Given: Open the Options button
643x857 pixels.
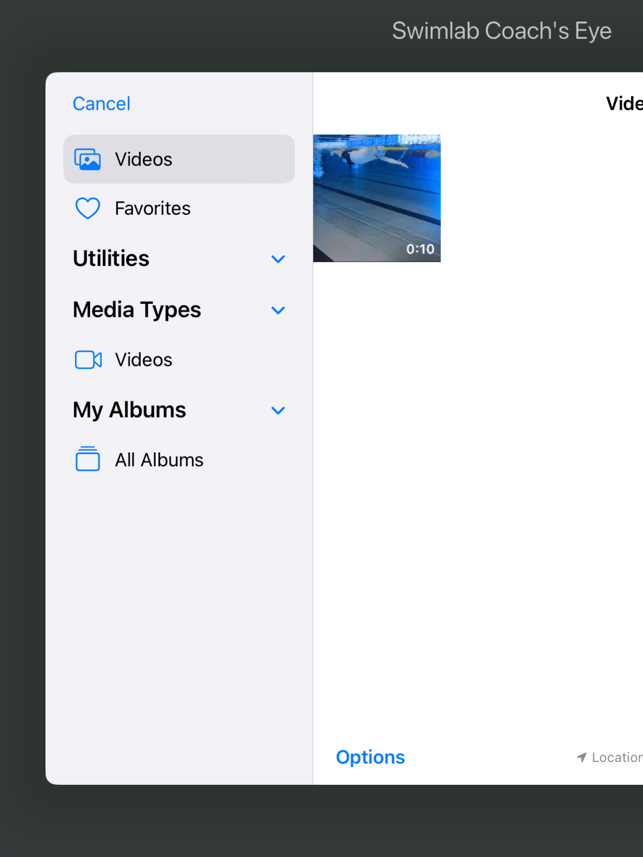Looking at the screenshot, I should 370,757.
